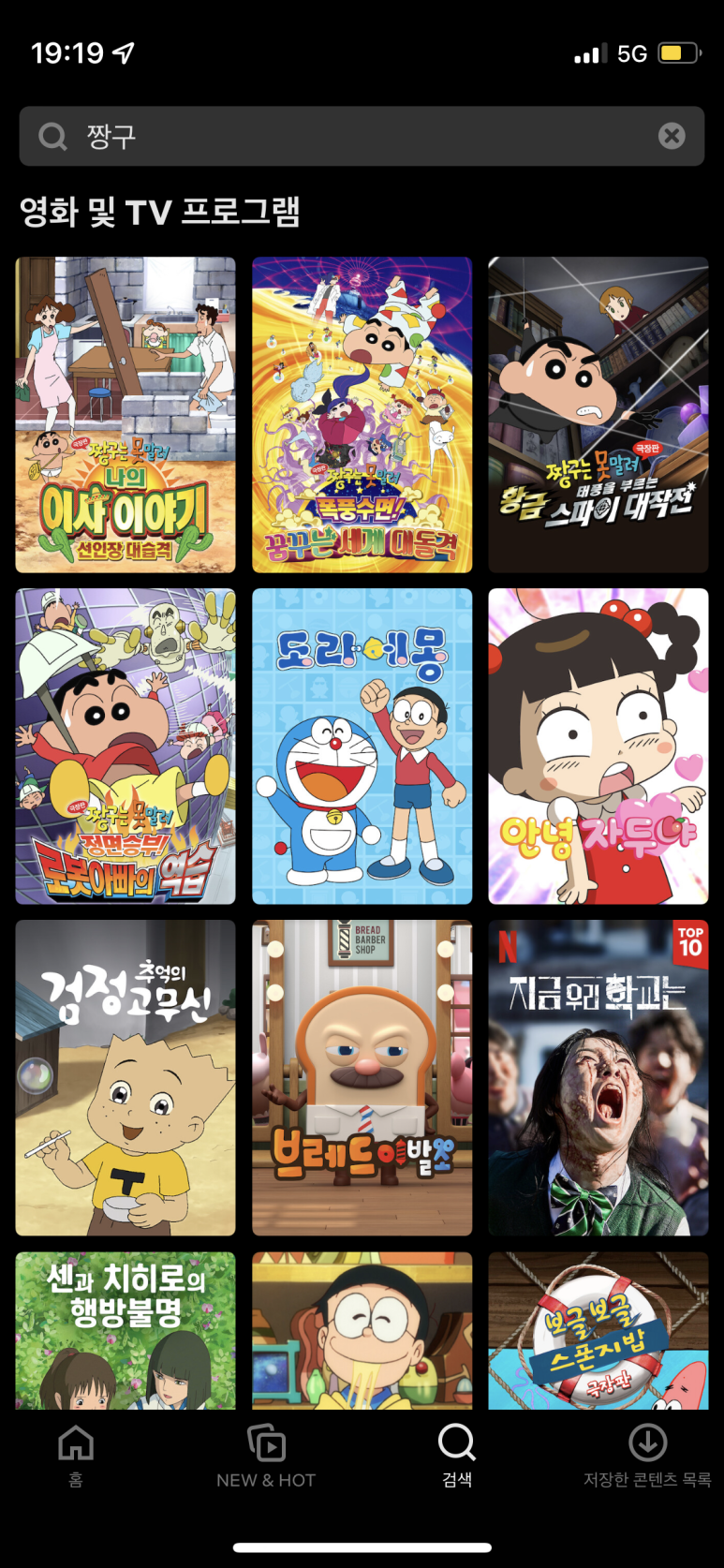This screenshot has width=724, height=1568.
Task: Tap the search field containing 짱구
Action: click(362, 137)
